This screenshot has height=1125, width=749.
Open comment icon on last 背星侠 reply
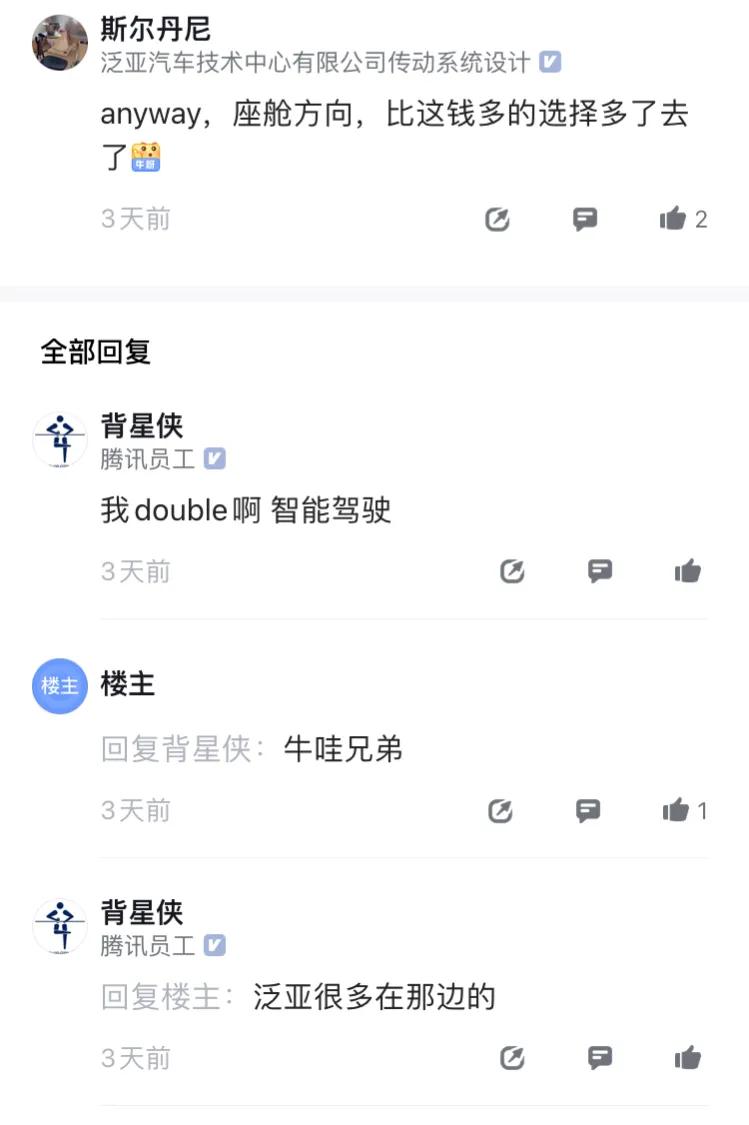[600, 1057]
